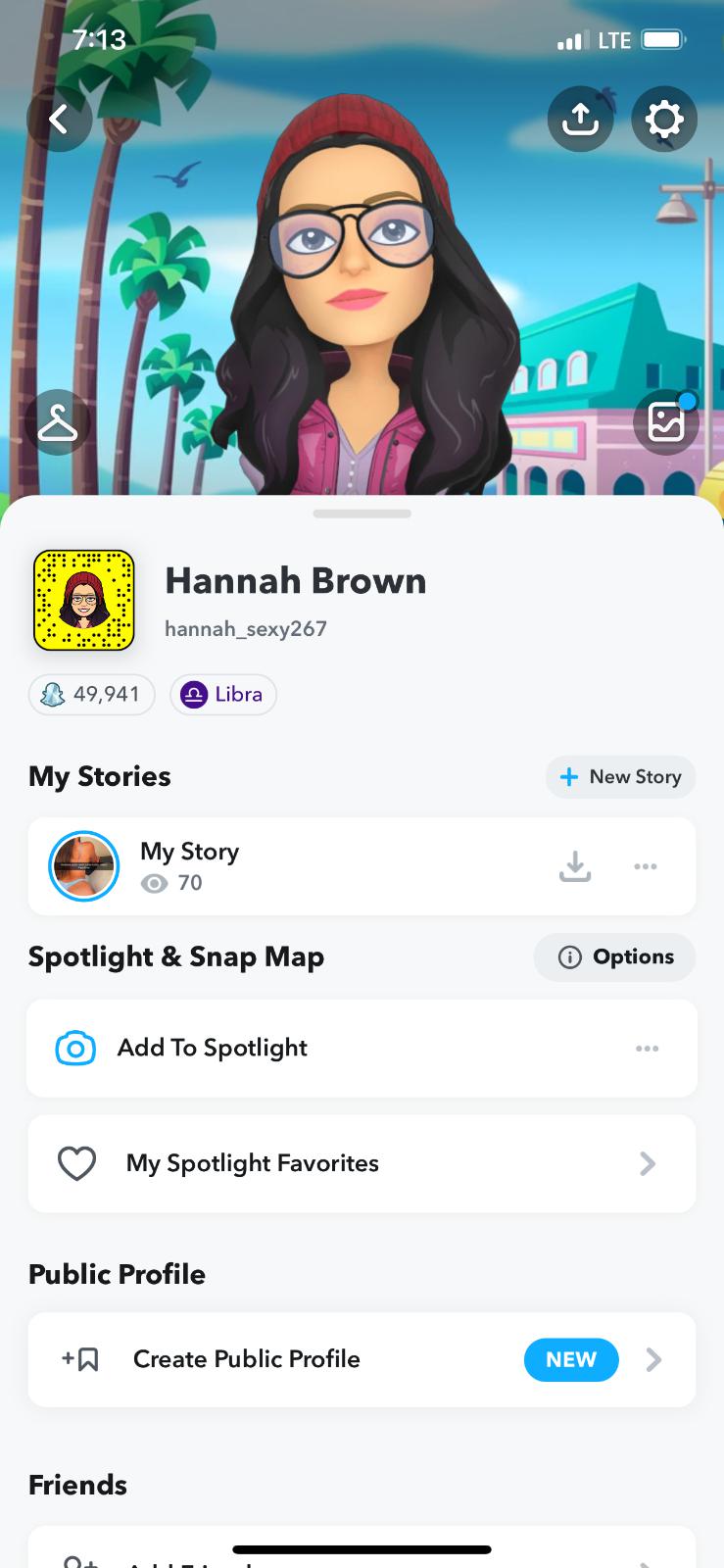
Task: Open My Story with 70 views
Action: coord(189,866)
